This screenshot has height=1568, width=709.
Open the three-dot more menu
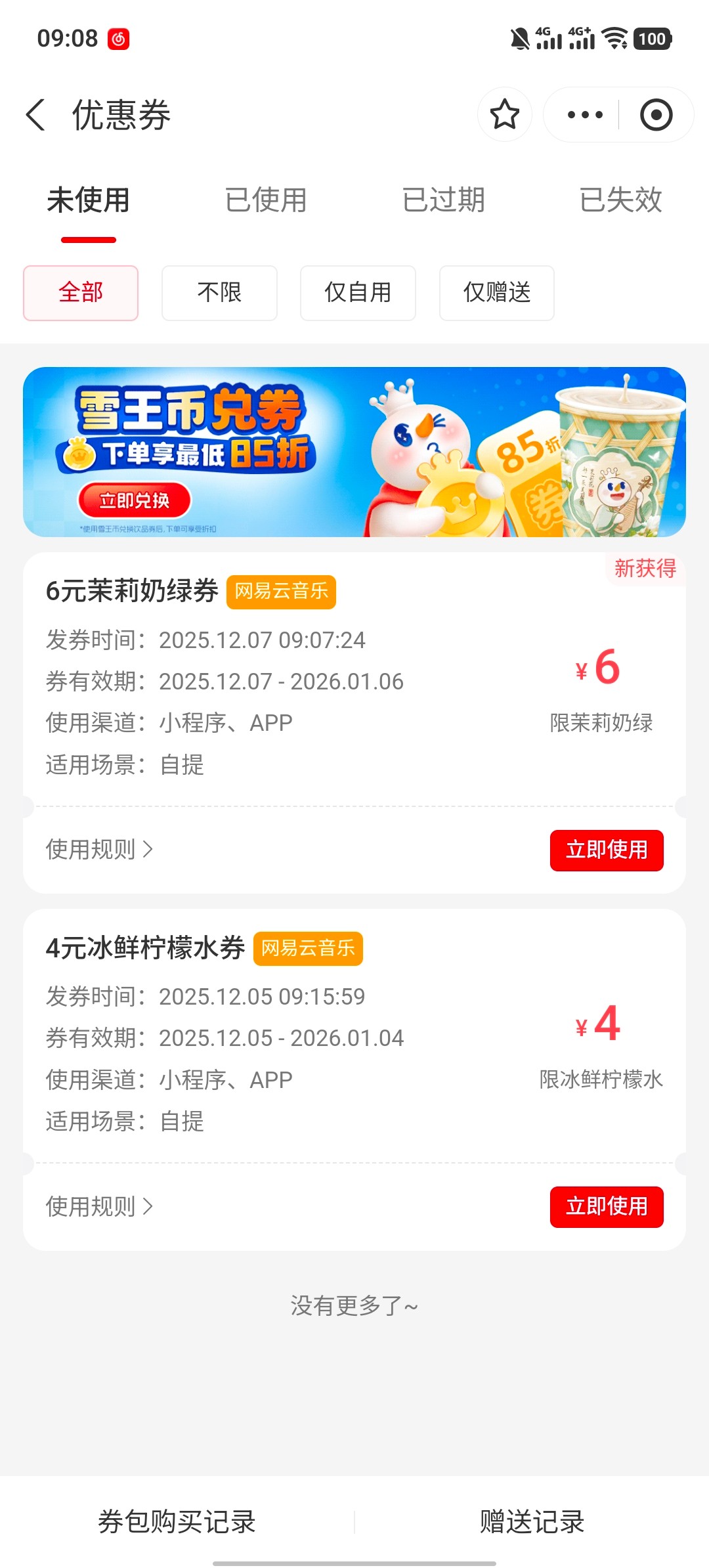pyautogui.click(x=584, y=115)
